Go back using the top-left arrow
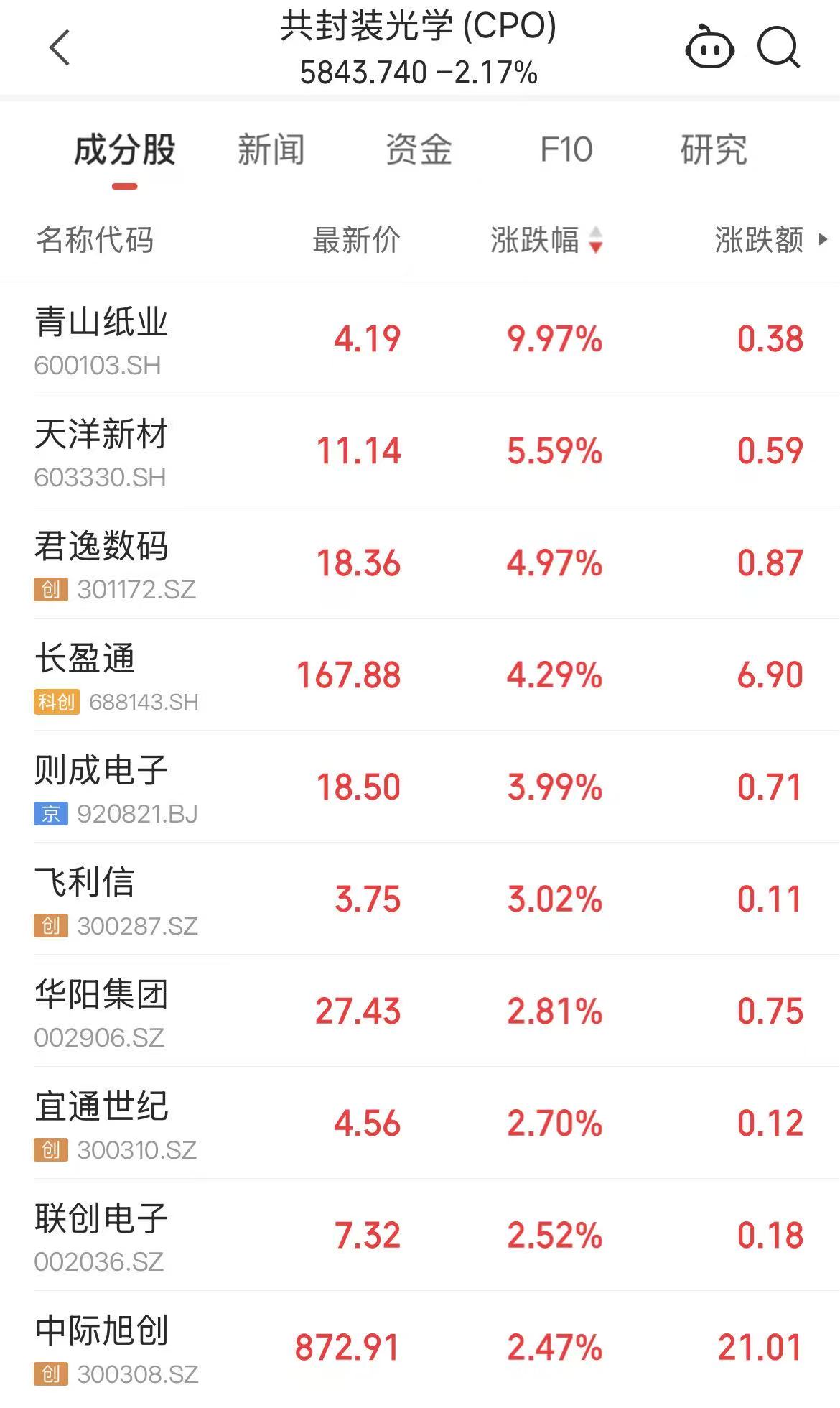Viewport: 840px width, 1408px height. click(60, 47)
